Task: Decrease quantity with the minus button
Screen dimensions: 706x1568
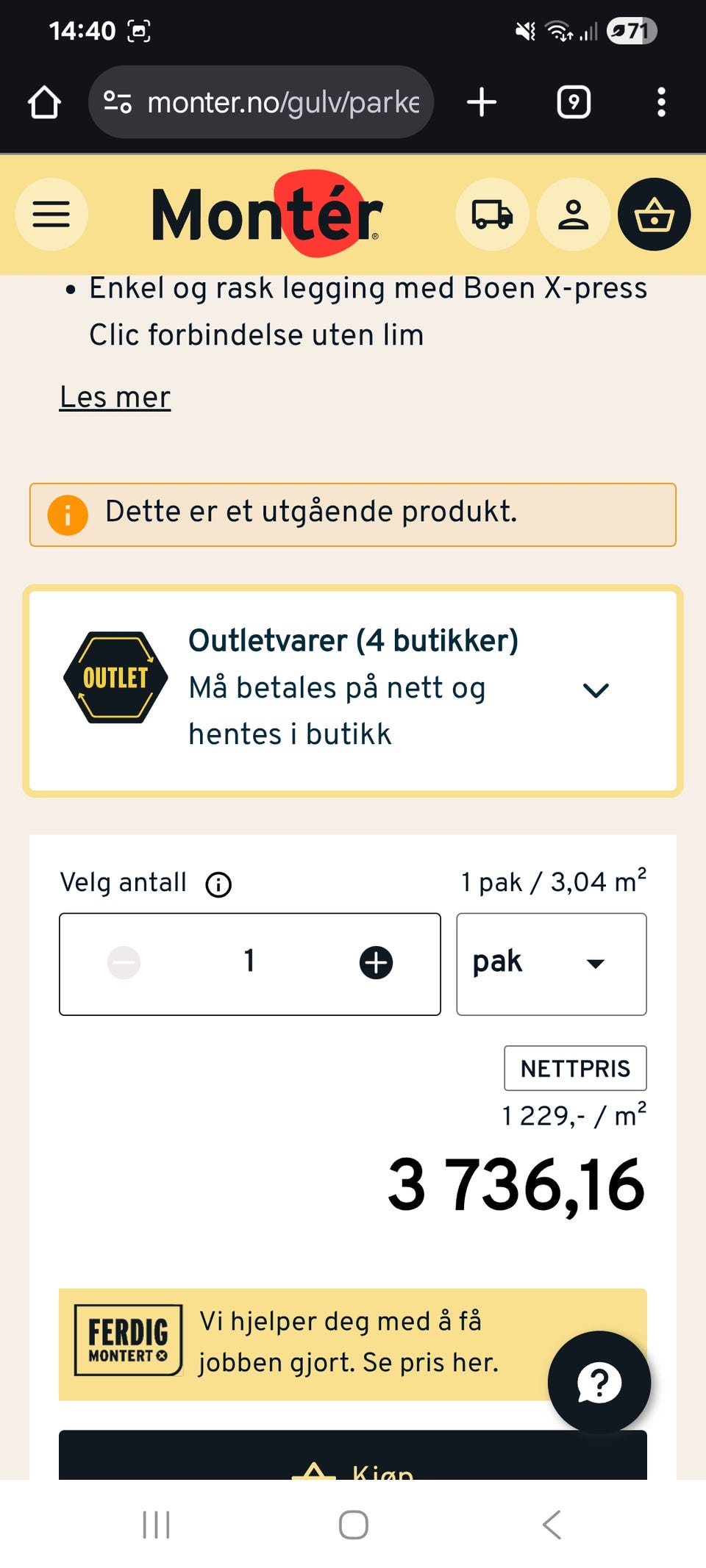Action: pos(123,962)
